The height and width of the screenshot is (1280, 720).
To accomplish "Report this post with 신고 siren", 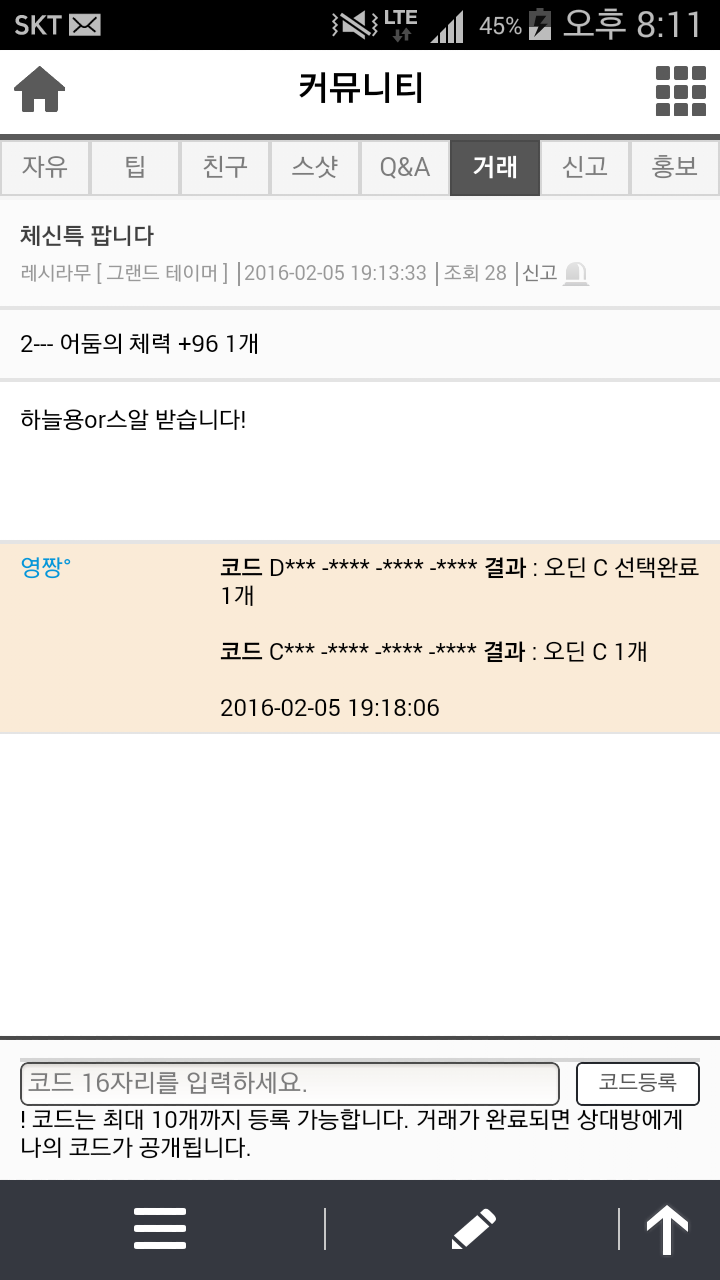I will coord(556,273).
